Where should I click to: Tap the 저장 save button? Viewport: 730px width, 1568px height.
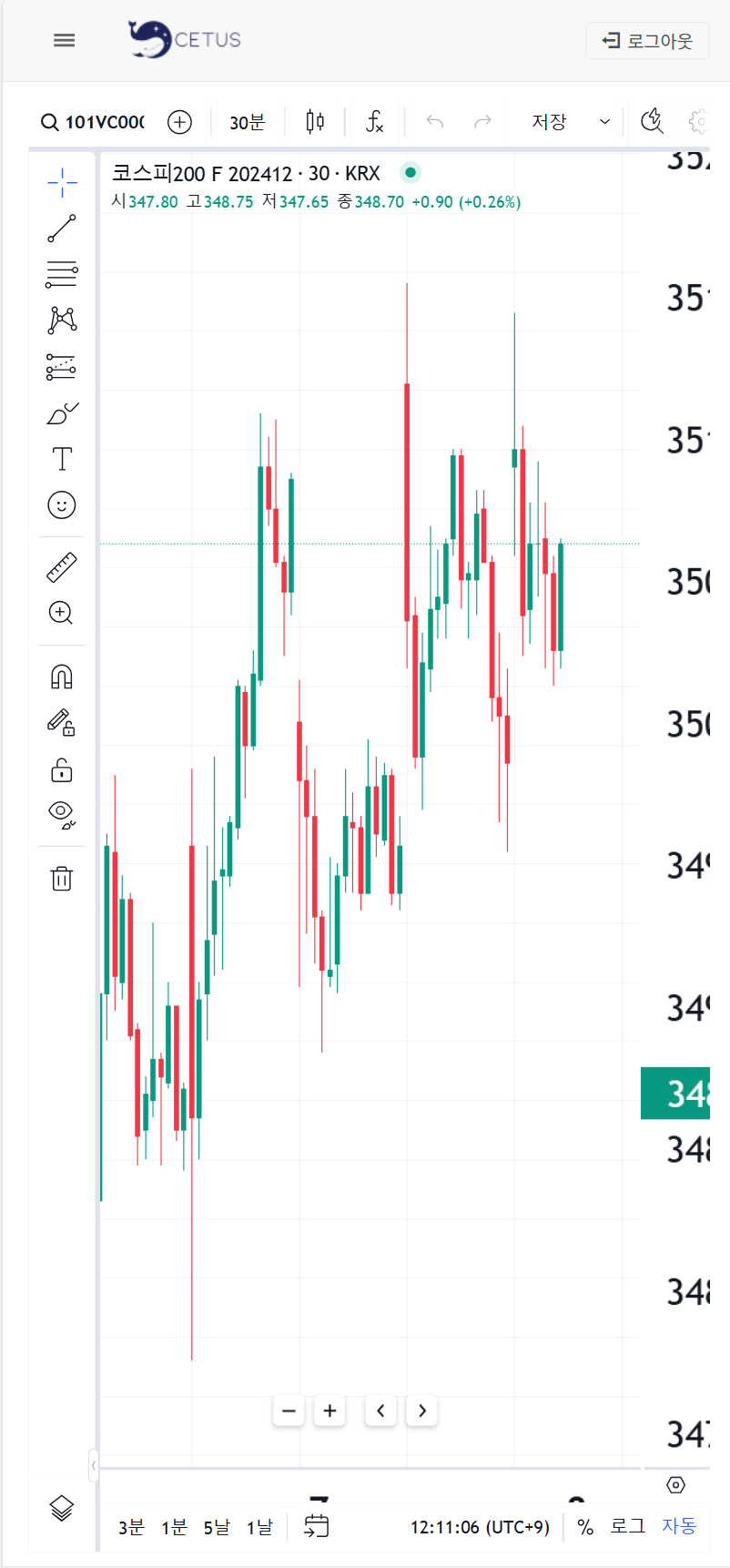(x=549, y=121)
